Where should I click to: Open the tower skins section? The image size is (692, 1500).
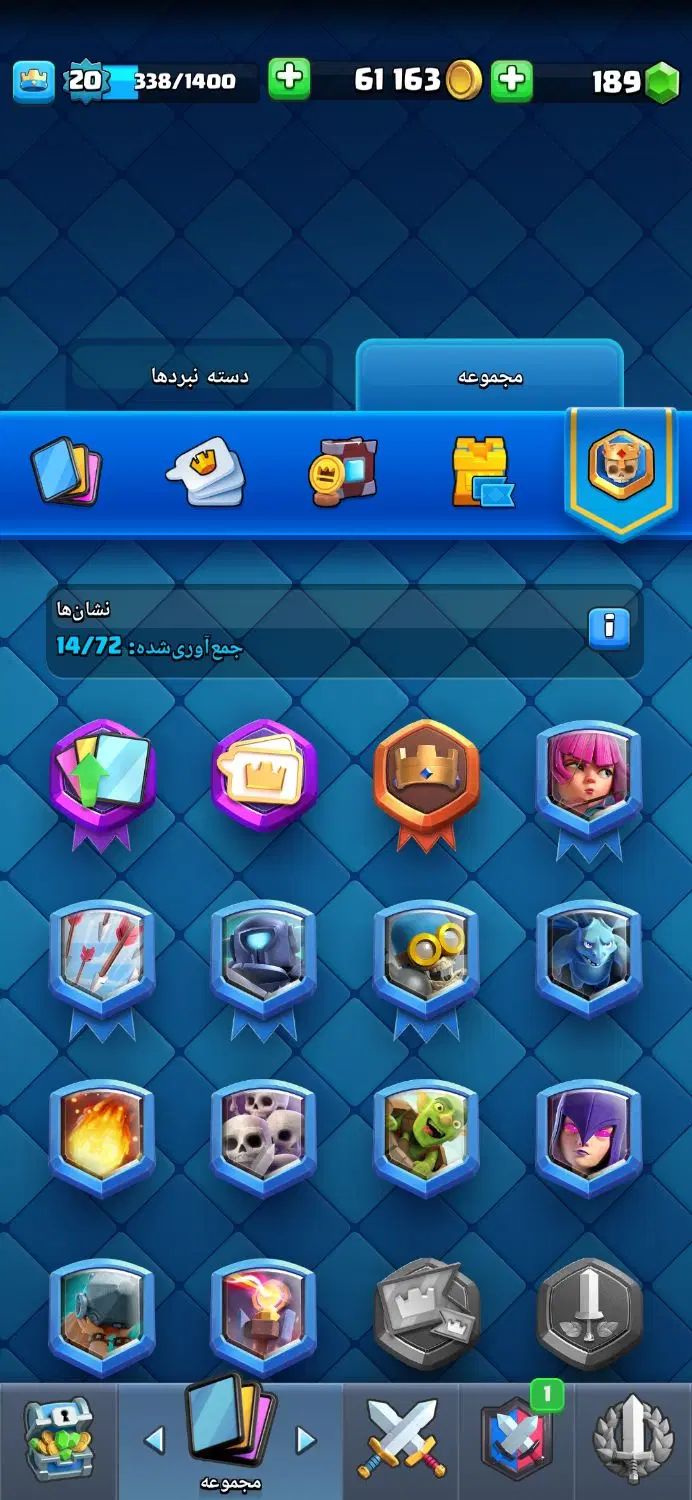click(481, 470)
